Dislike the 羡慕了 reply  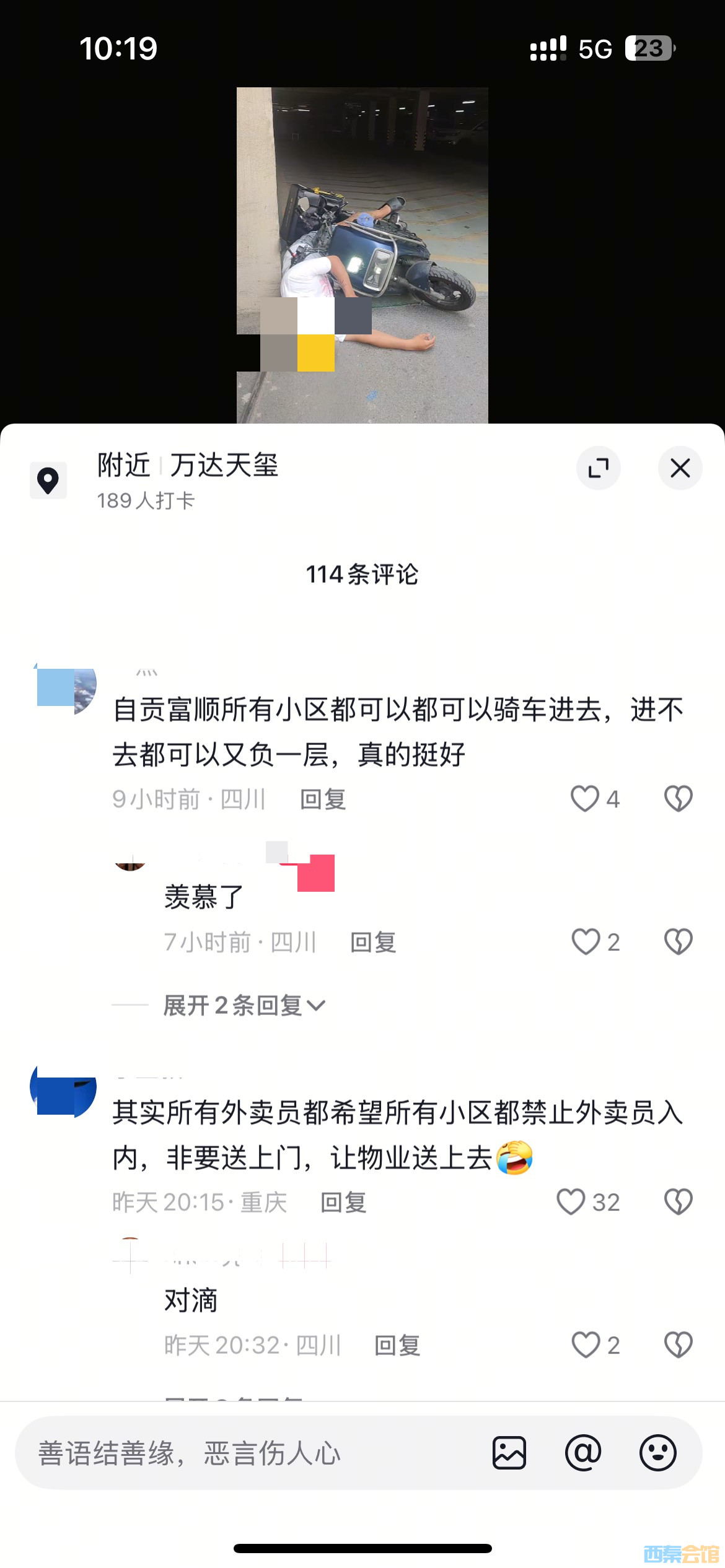[678, 942]
